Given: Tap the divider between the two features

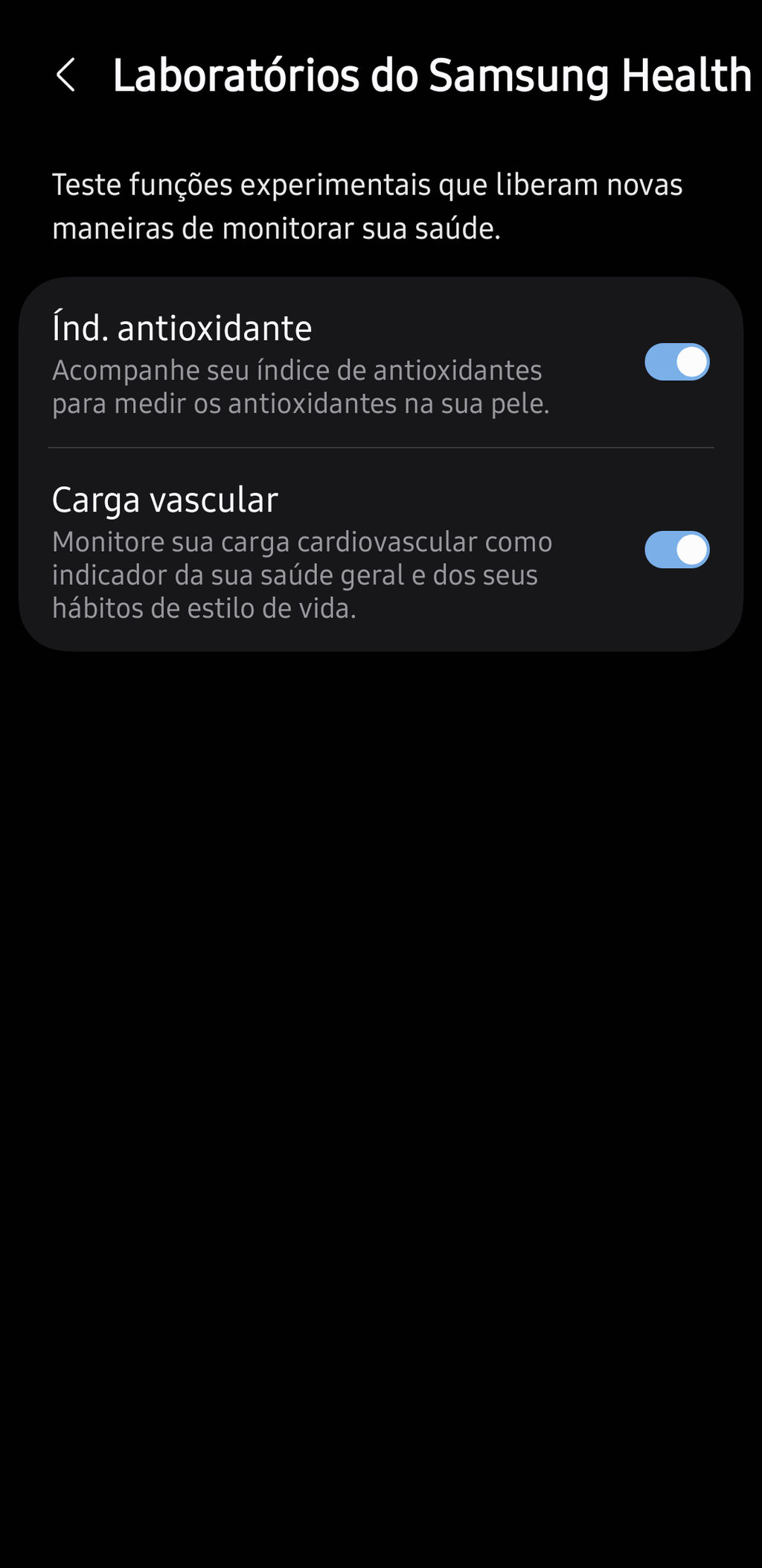Looking at the screenshot, I should pos(381,447).
